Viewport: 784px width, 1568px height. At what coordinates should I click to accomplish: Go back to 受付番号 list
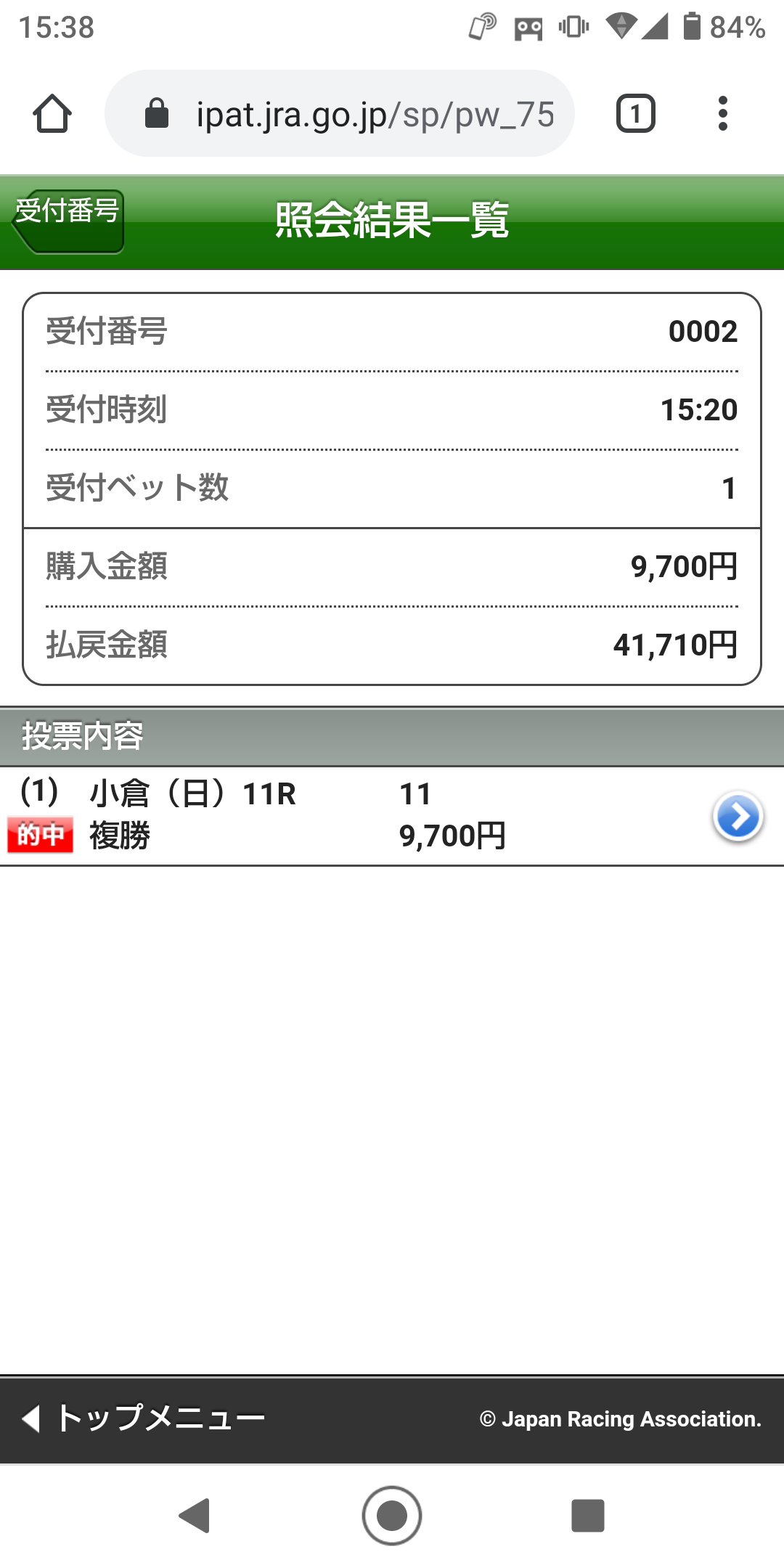coord(68,221)
